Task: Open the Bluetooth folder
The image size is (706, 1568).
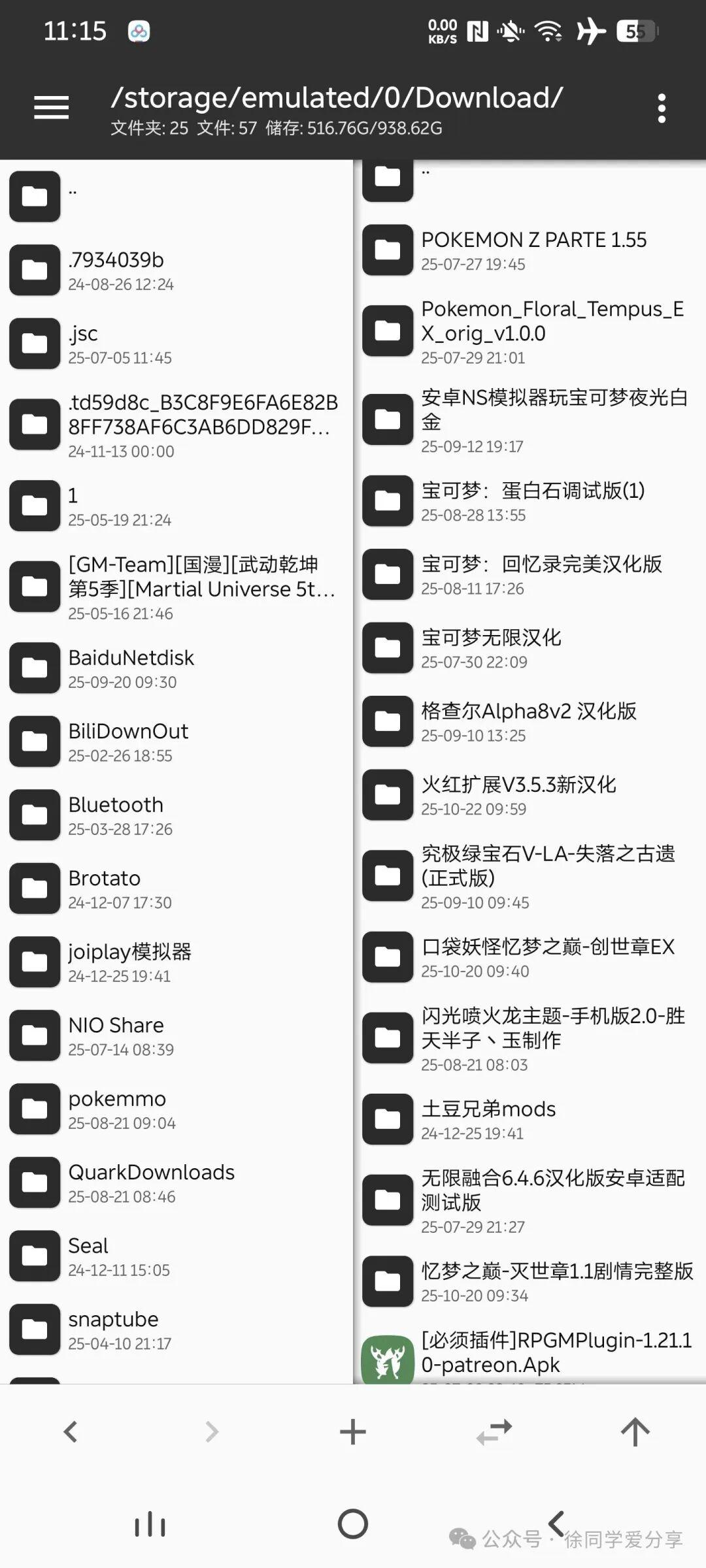Action: (116, 815)
